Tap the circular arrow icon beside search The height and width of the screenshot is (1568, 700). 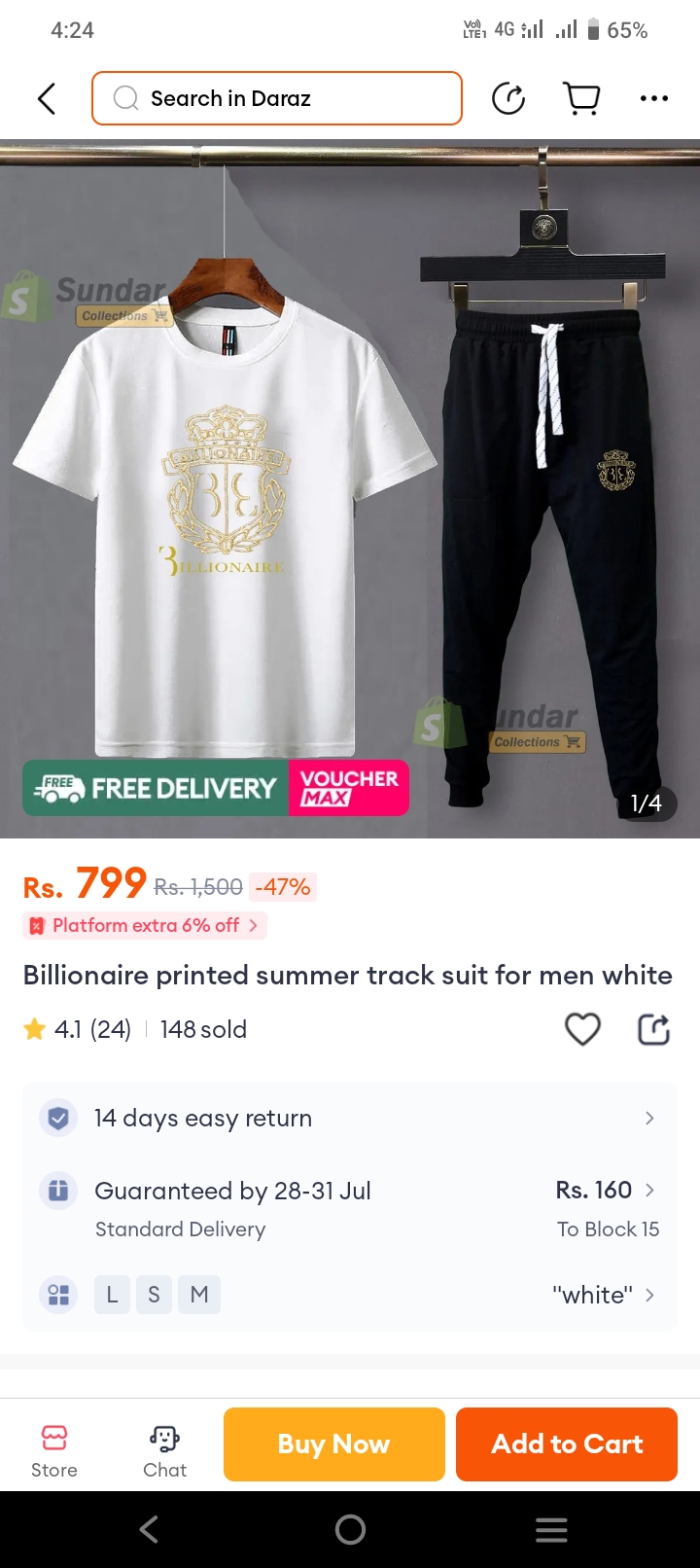pyautogui.click(x=508, y=98)
